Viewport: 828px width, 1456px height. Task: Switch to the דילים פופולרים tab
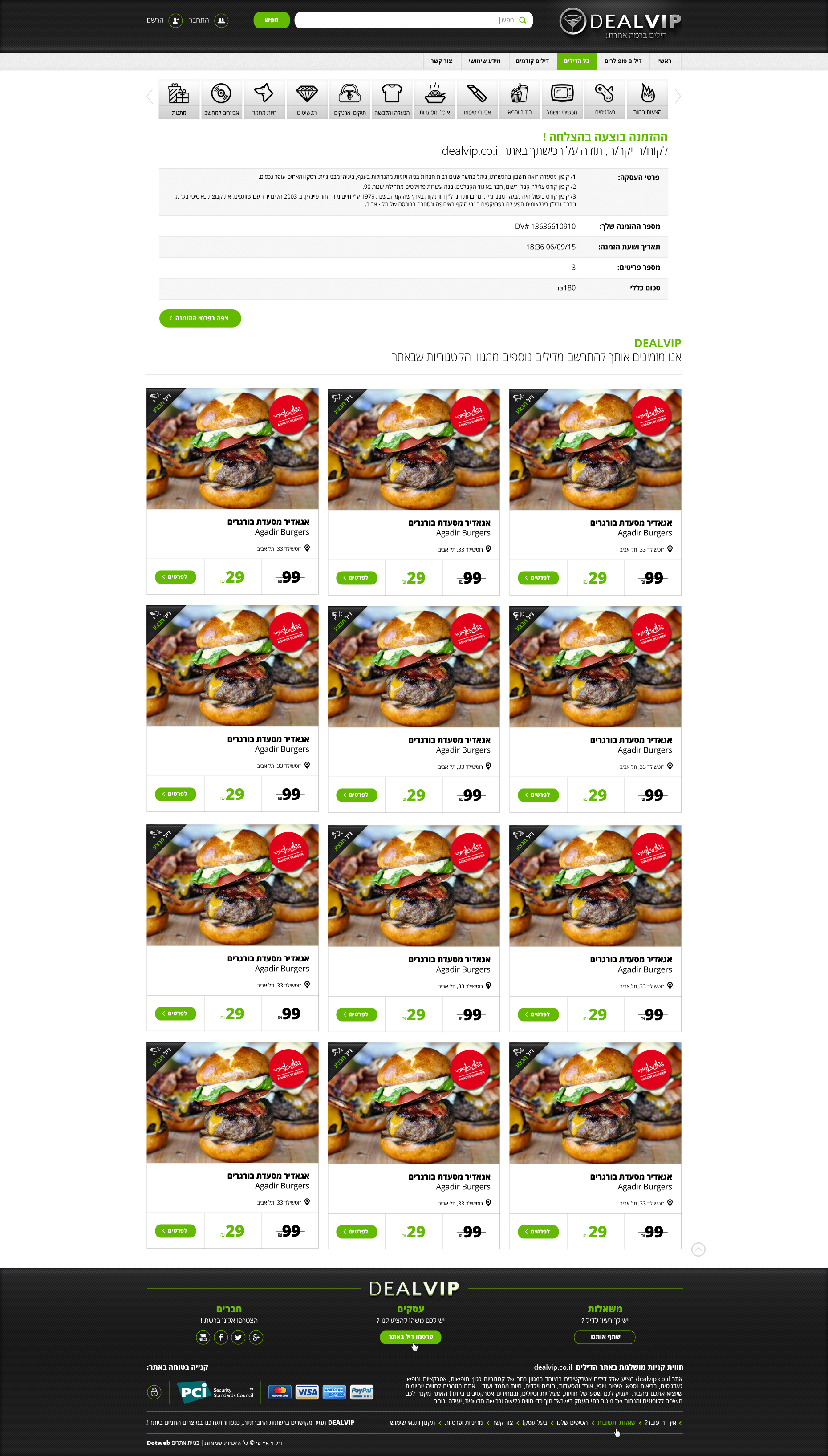(x=623, y=61)
